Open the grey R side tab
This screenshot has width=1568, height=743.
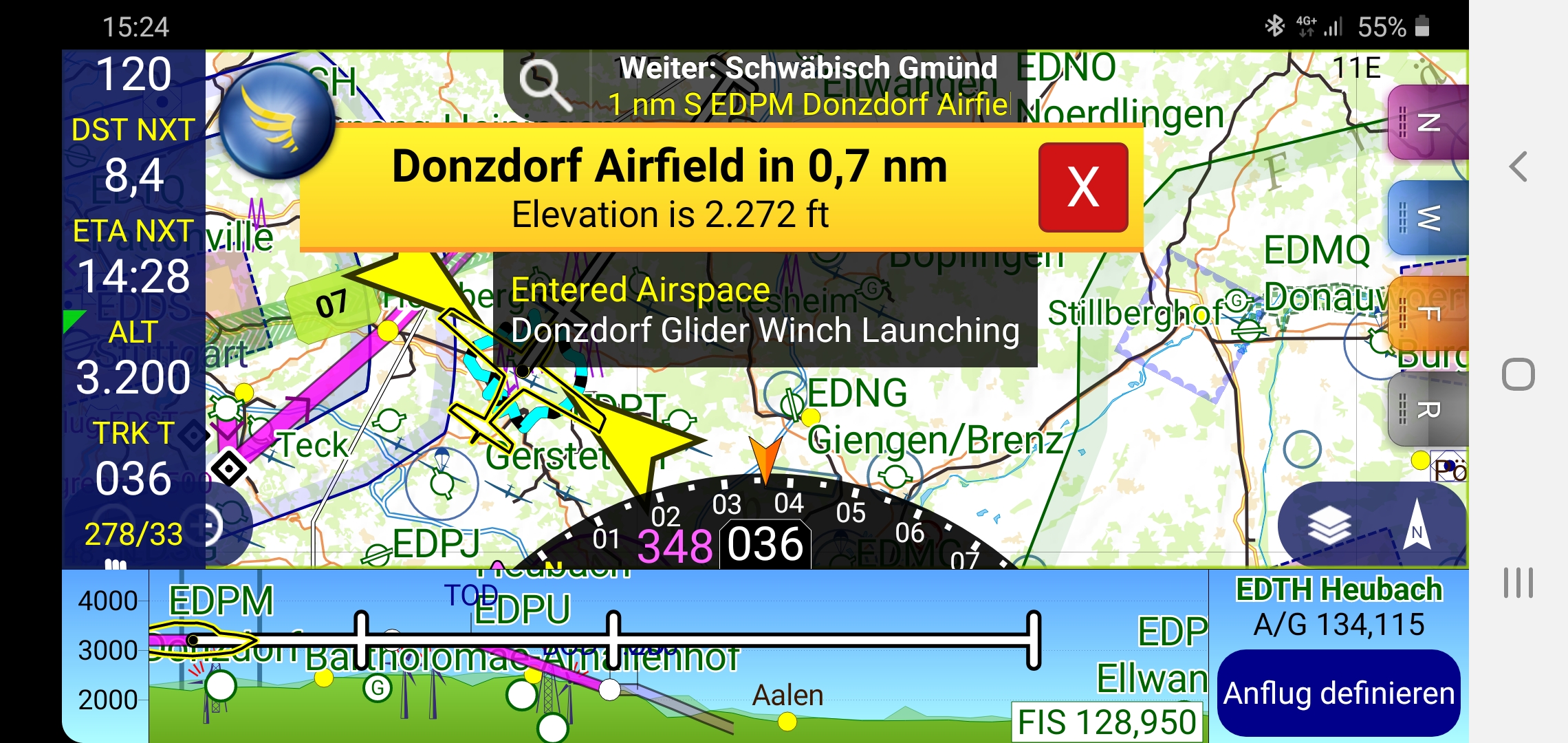tap(1428, 409)
